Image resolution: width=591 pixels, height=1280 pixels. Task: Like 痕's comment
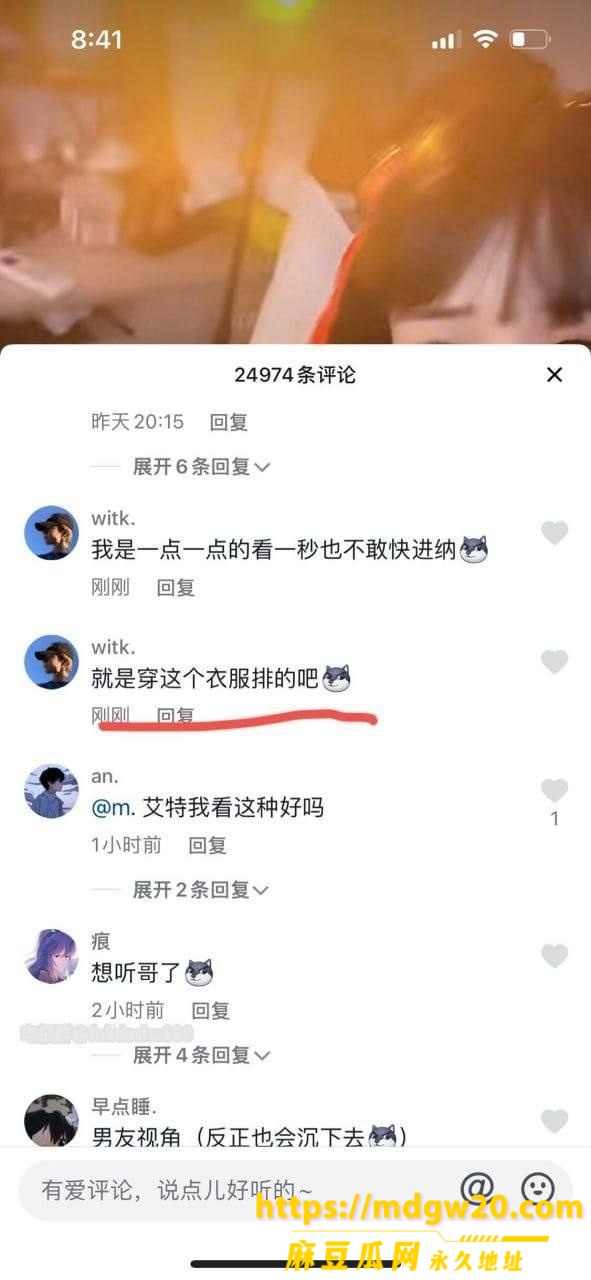tap(554, 956)
